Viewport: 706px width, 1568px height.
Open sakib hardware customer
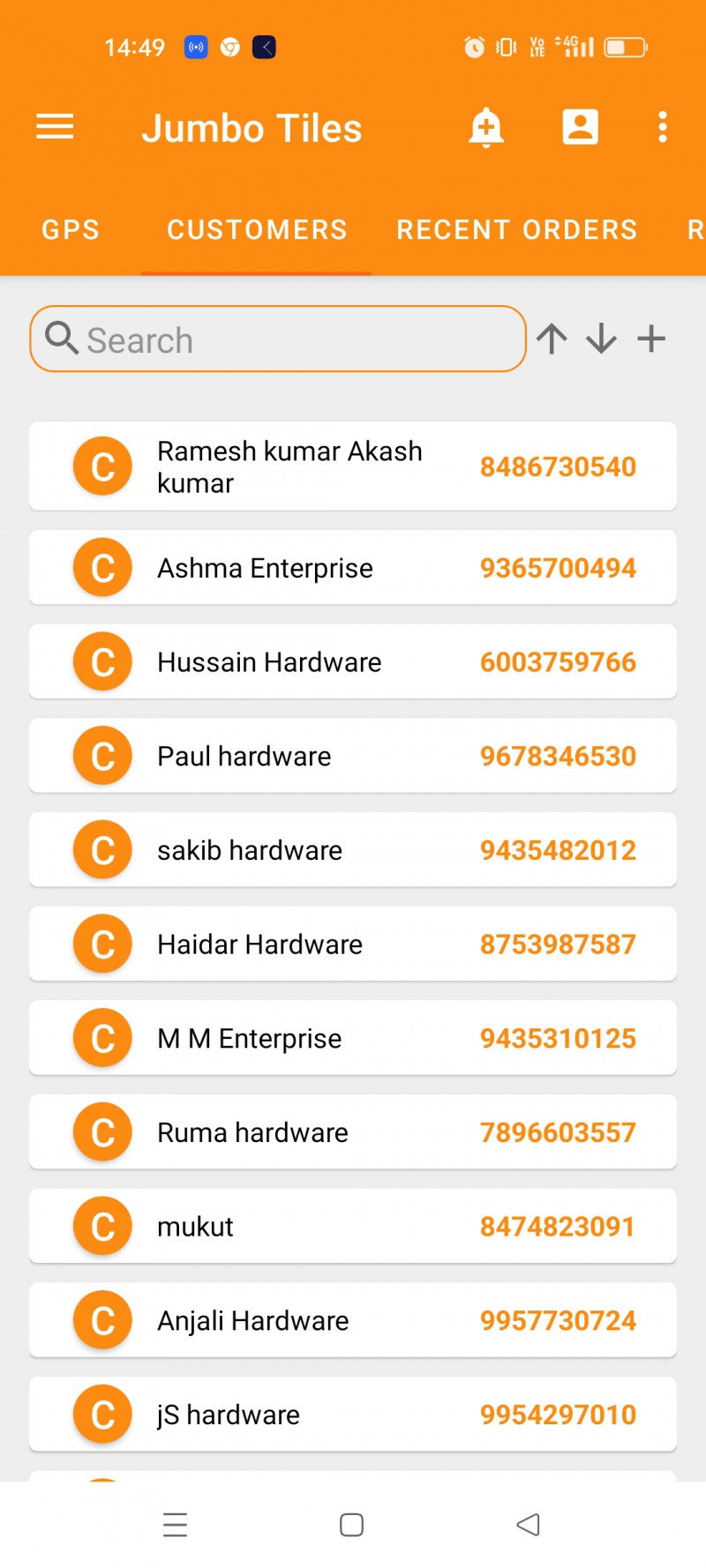tap(353, 850)
